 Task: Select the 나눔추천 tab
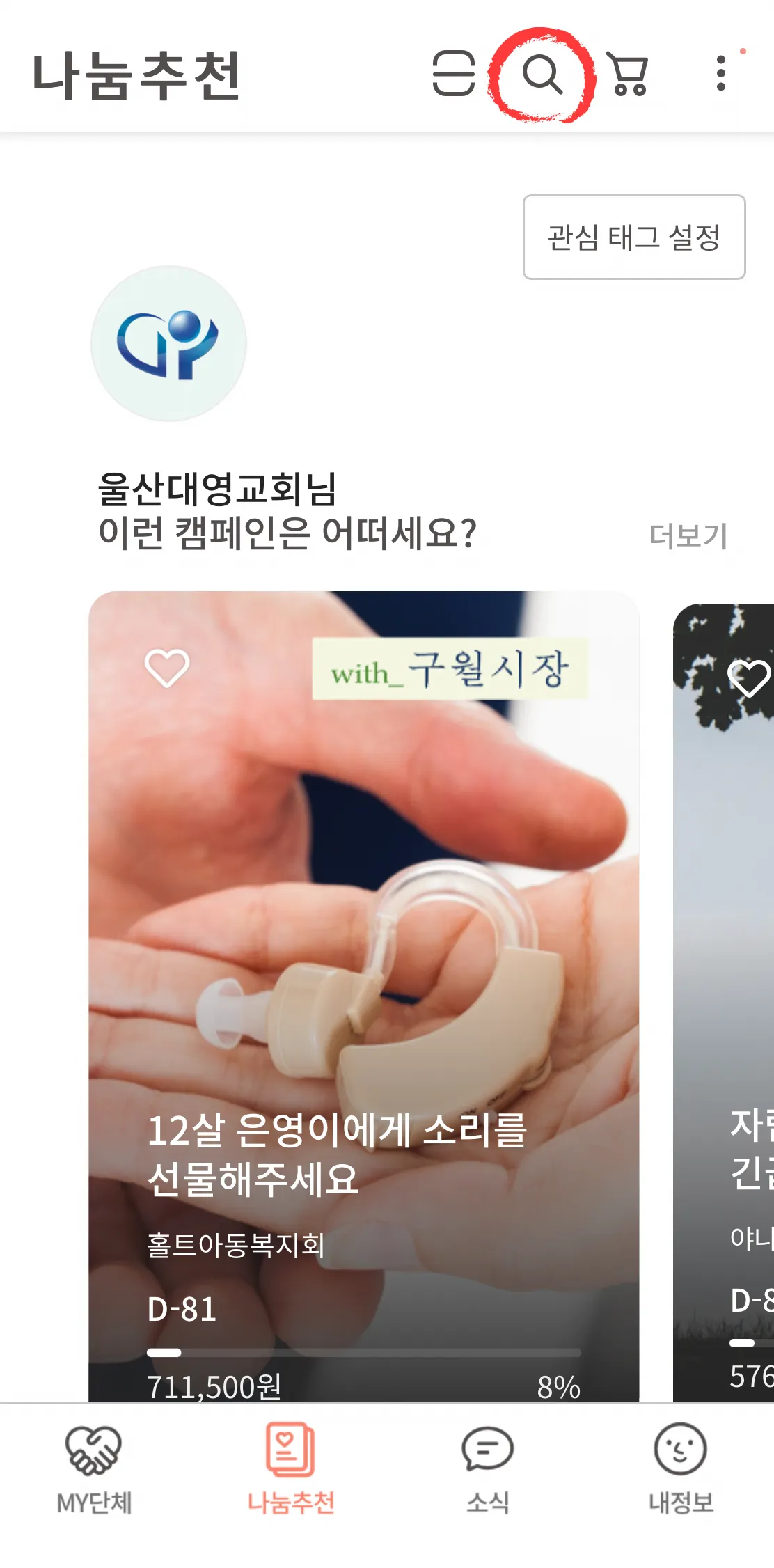[291, 1469]
